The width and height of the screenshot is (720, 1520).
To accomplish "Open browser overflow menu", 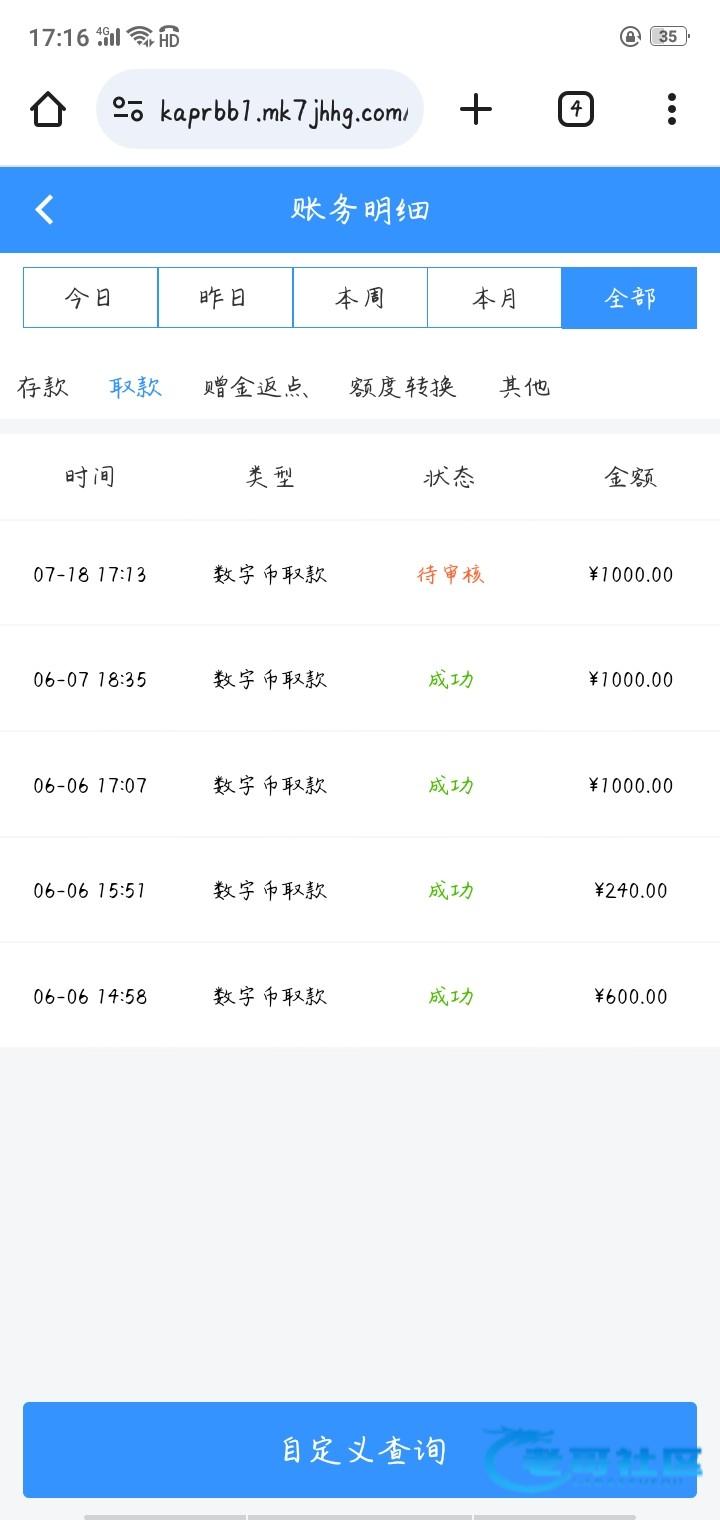I will click(672, 109).
